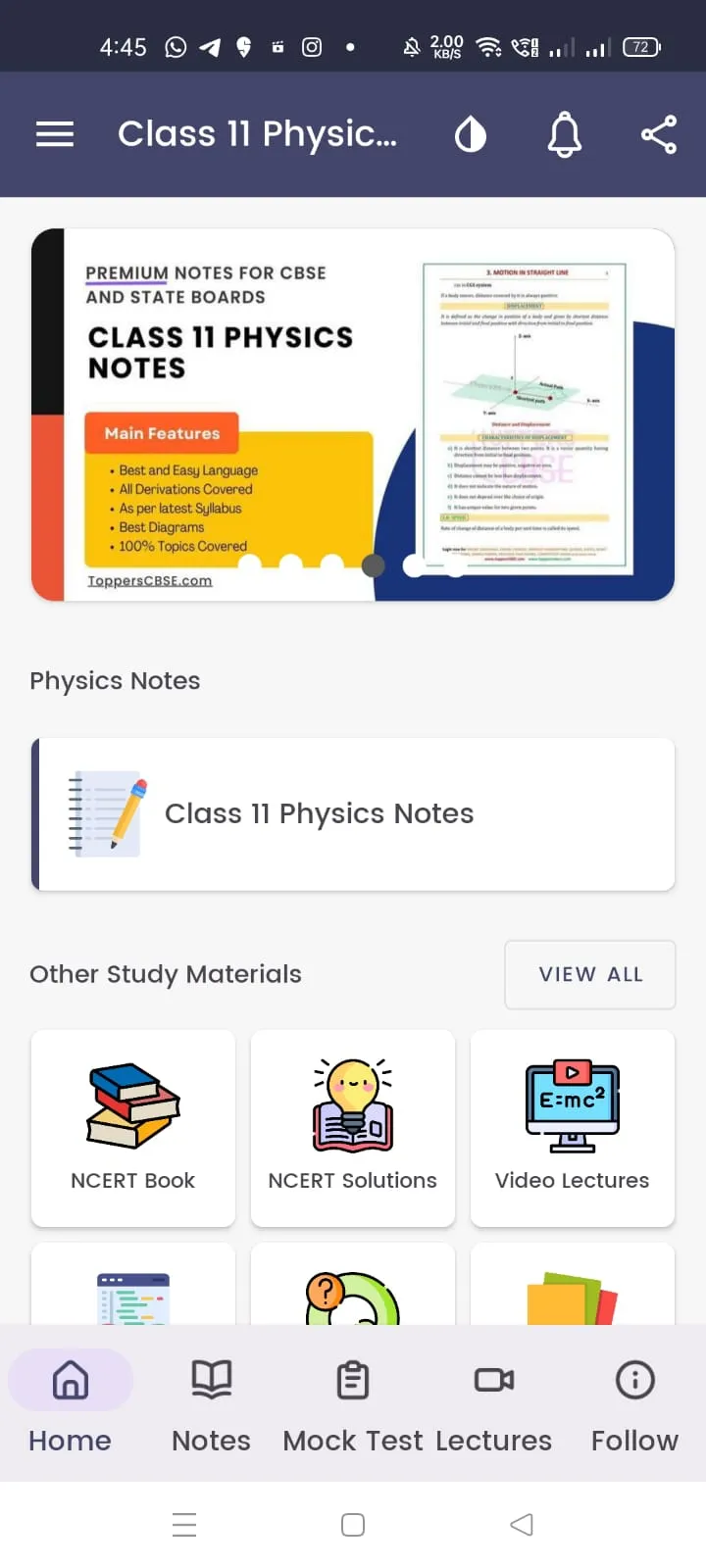Screen dimensions: 706x1568
Task: Go to the Mock Test tab
Action: point(353,1403)
